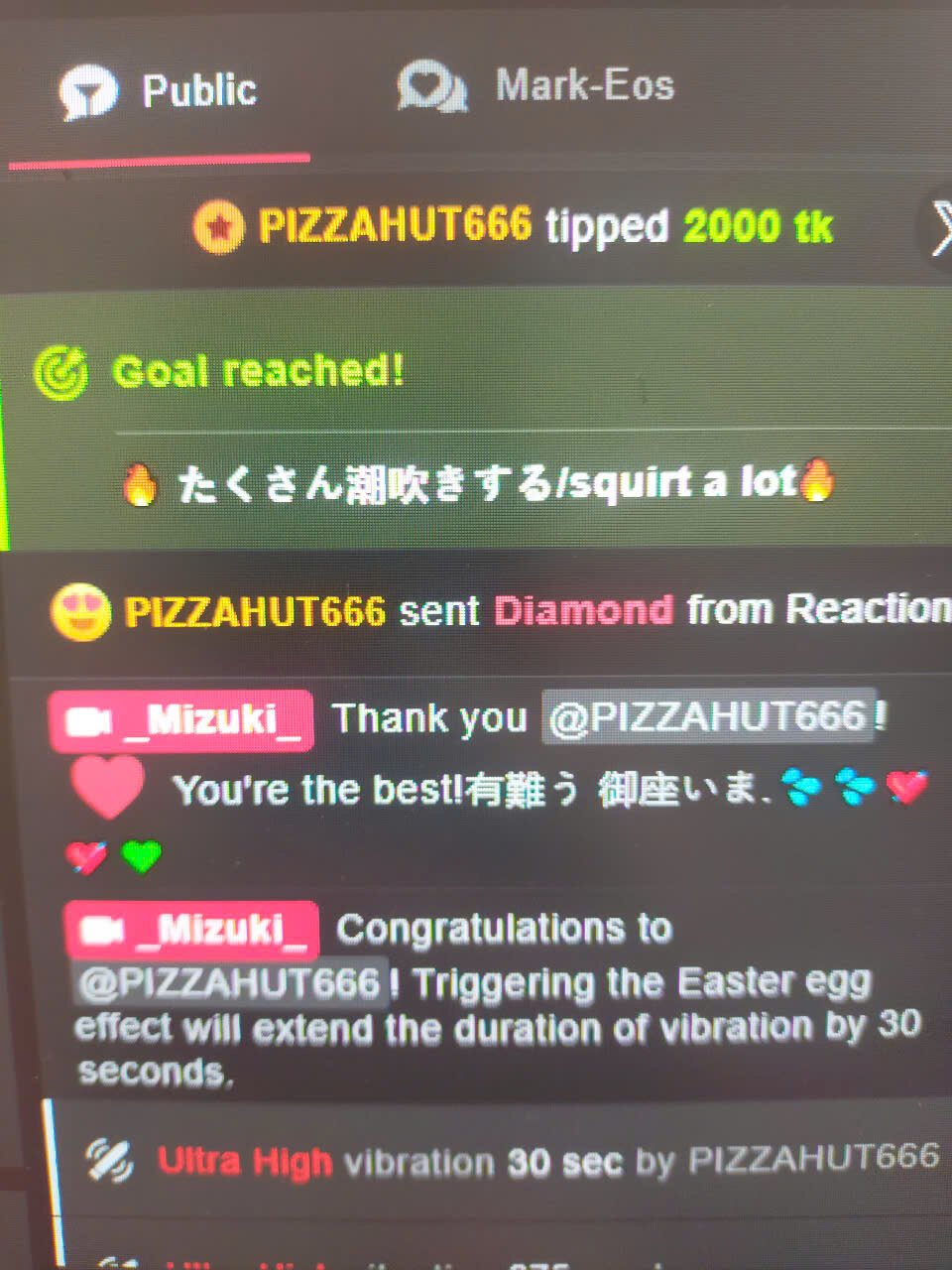This screenshot has width=952, height=1270.
Task: Open PIZZAHUT666's profile from the tip banner
Action: (395, 225)
